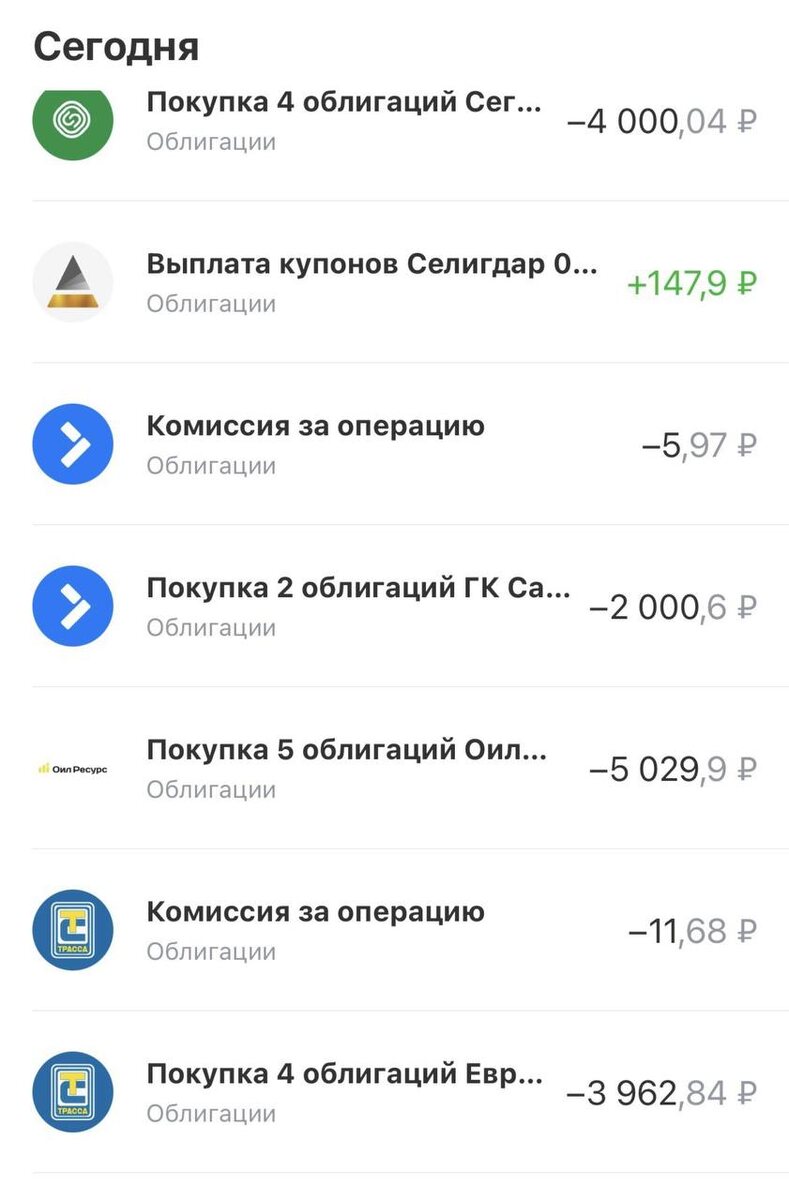Open the purchase of 4 Евр… bonds

click(x=394, y=1092)
